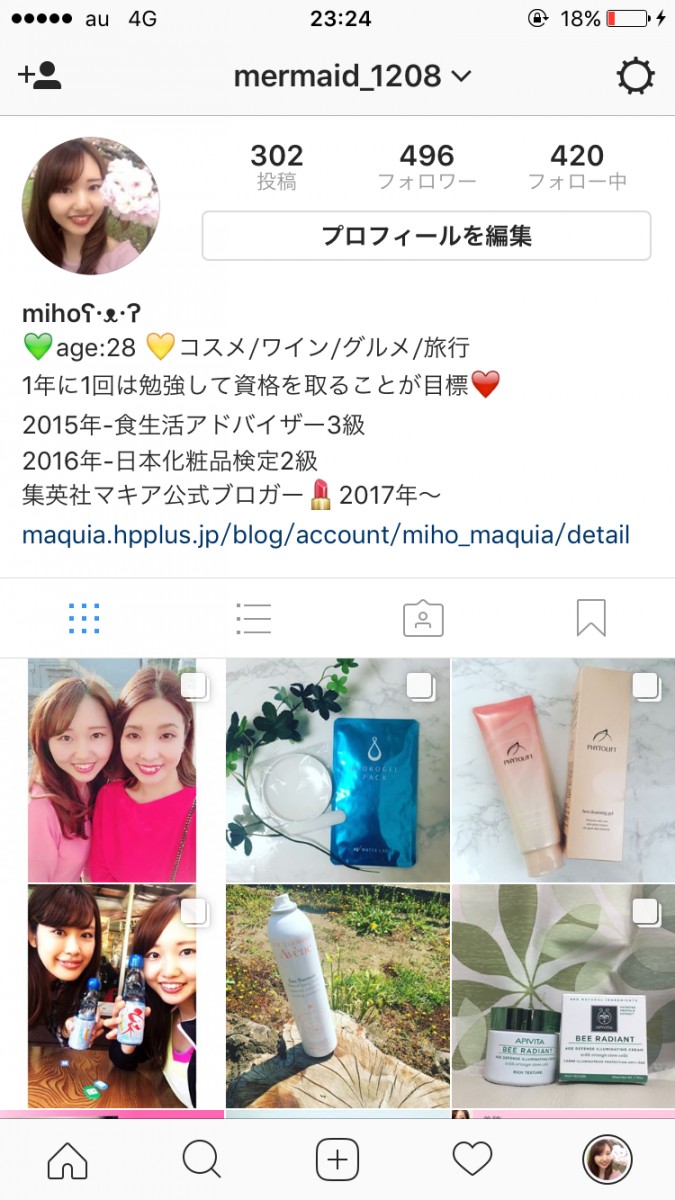This screenshot has height=1200, width=675.
Task: Open the selfie post with pink tops
Action: 112,769
